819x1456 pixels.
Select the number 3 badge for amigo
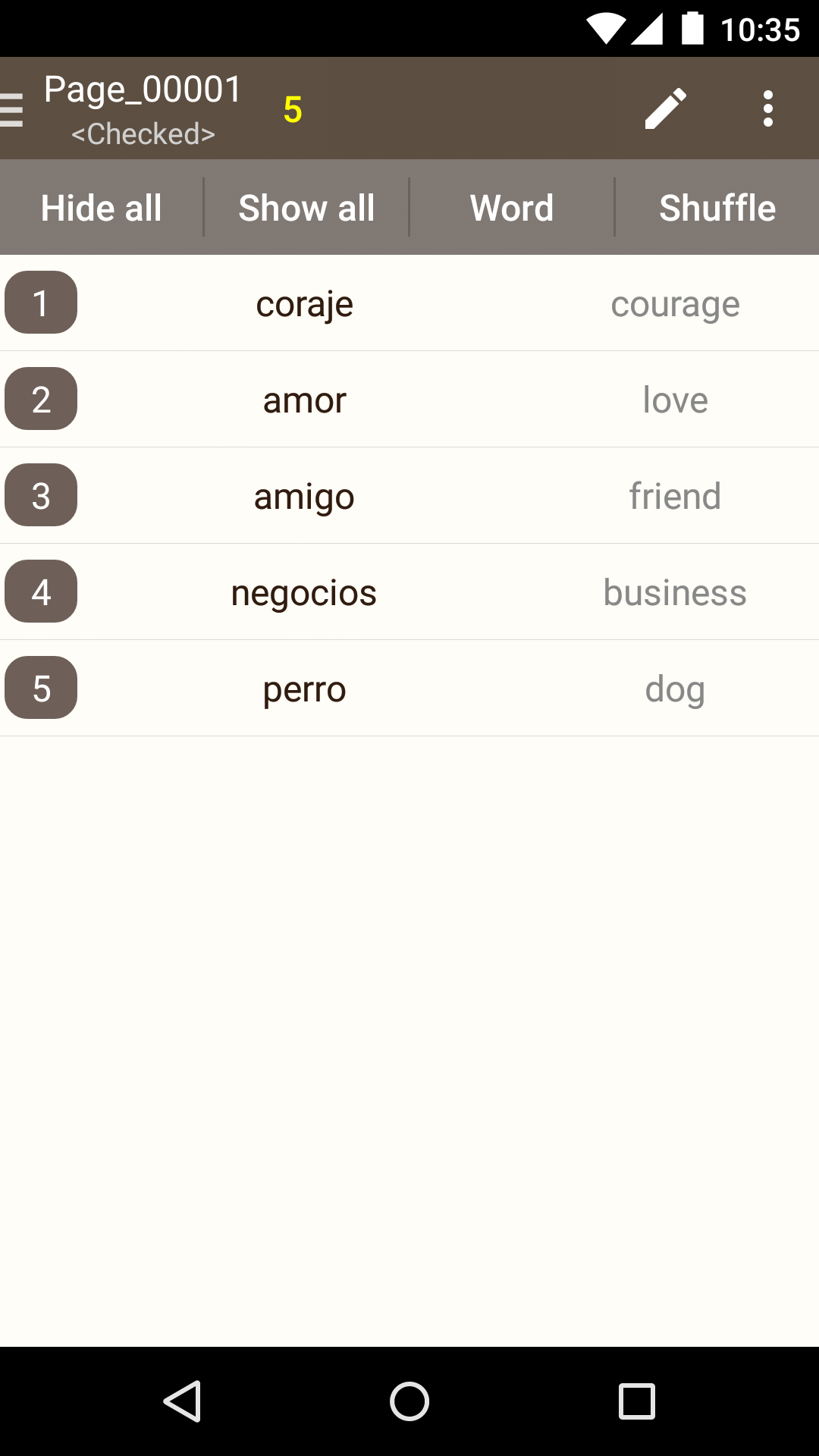point(41,495)
